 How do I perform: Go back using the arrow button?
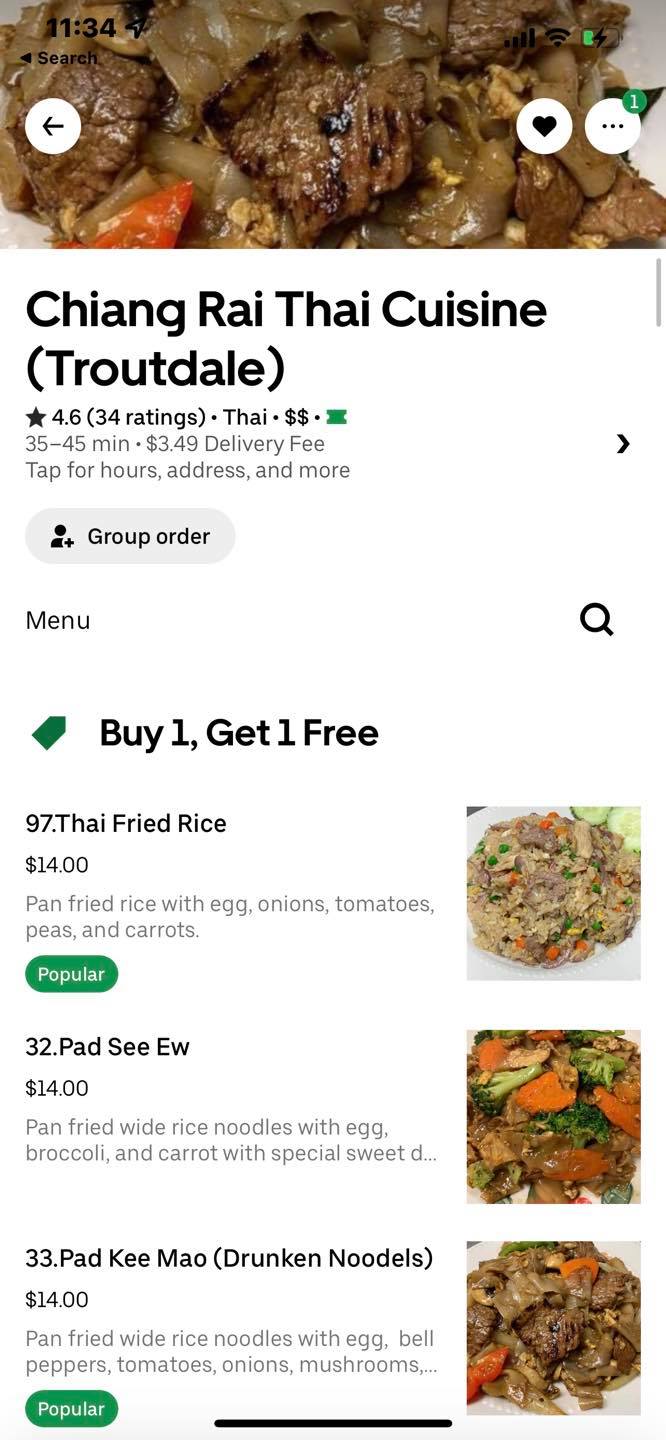coord(53,126)
